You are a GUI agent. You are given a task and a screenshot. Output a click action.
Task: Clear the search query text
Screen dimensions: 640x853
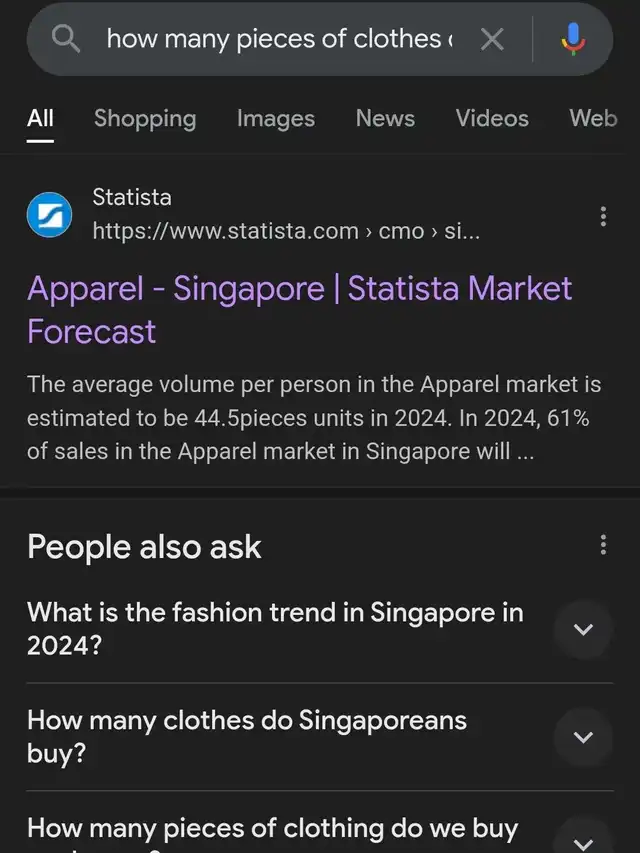click(x=492, y=40)
